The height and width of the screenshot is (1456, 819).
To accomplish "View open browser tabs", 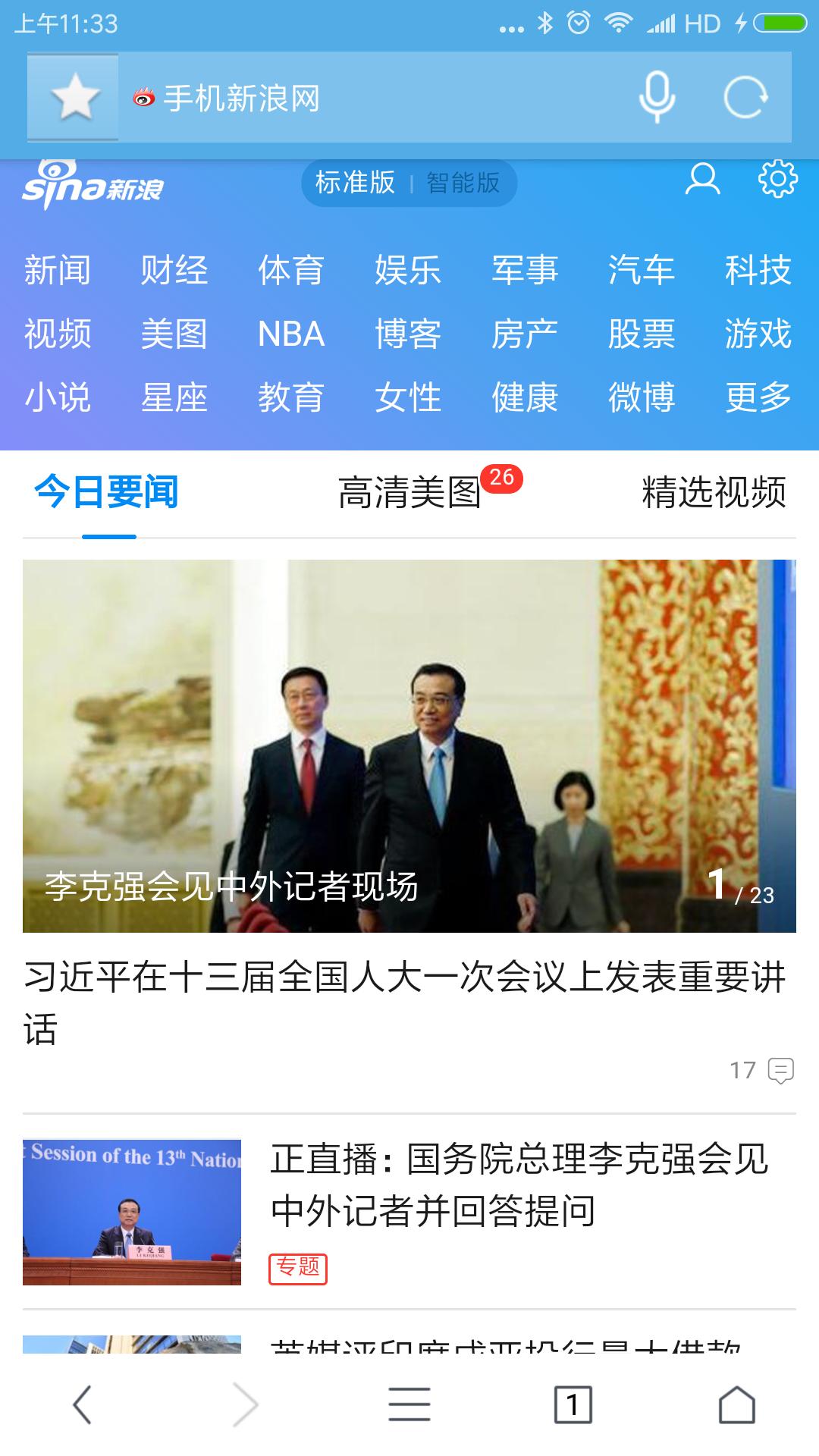I will 573,1404.
